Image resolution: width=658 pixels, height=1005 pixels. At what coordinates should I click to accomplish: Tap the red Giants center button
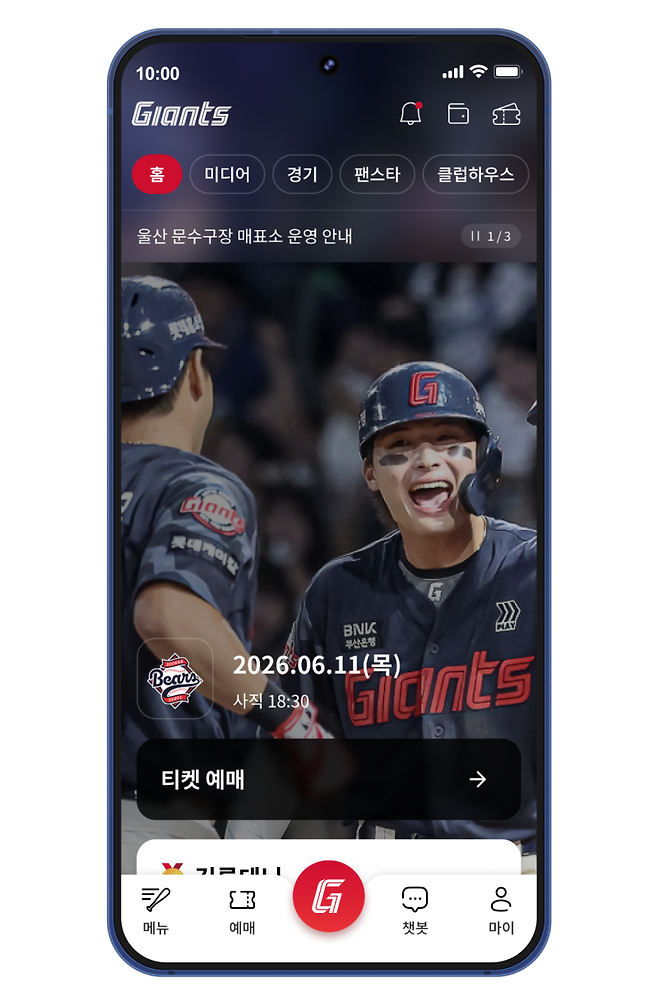coord(328,897)
